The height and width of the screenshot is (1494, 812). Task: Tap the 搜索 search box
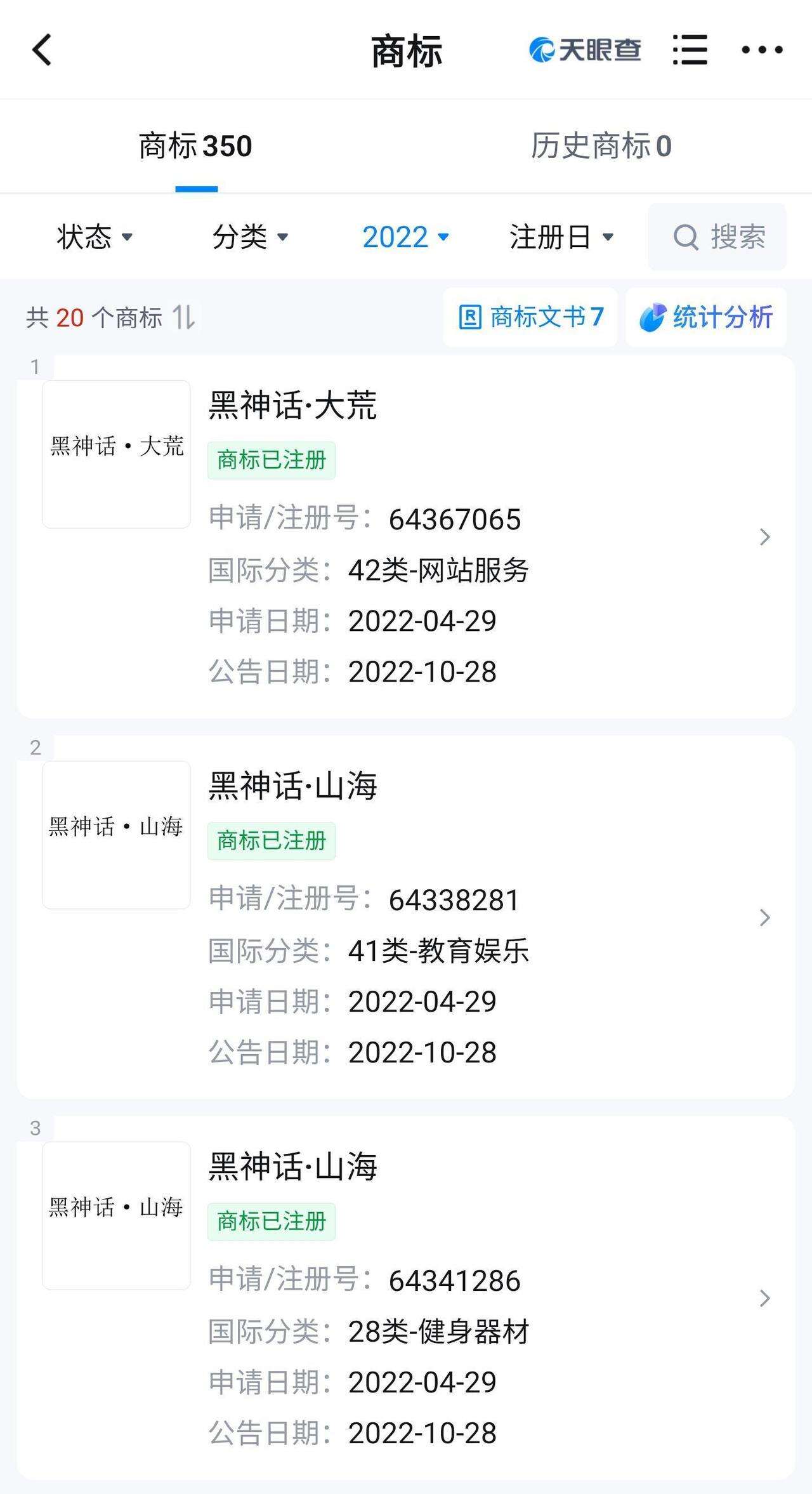(x=717, y=237)
